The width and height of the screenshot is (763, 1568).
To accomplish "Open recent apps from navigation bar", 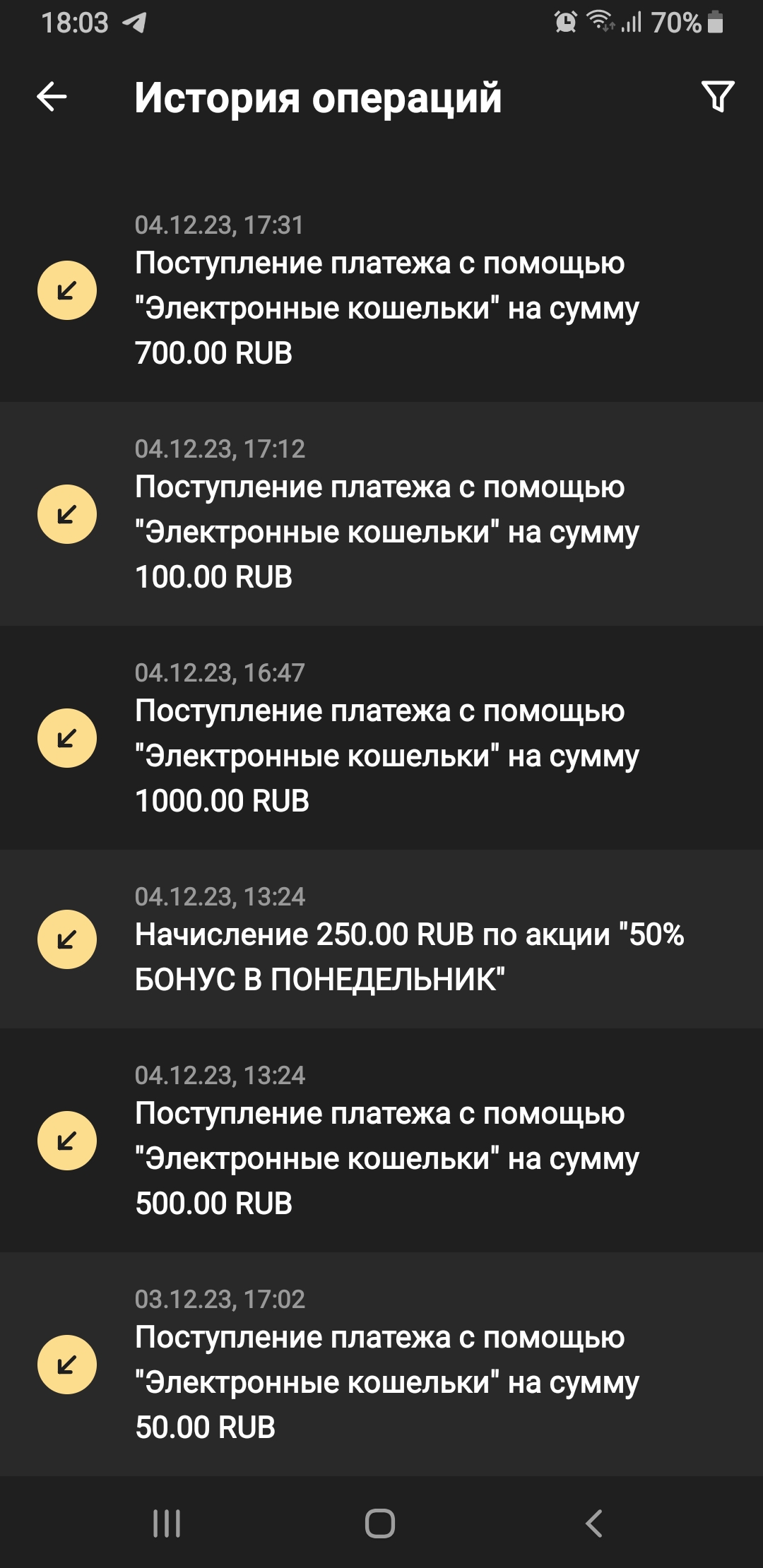I will point(167,1524).
